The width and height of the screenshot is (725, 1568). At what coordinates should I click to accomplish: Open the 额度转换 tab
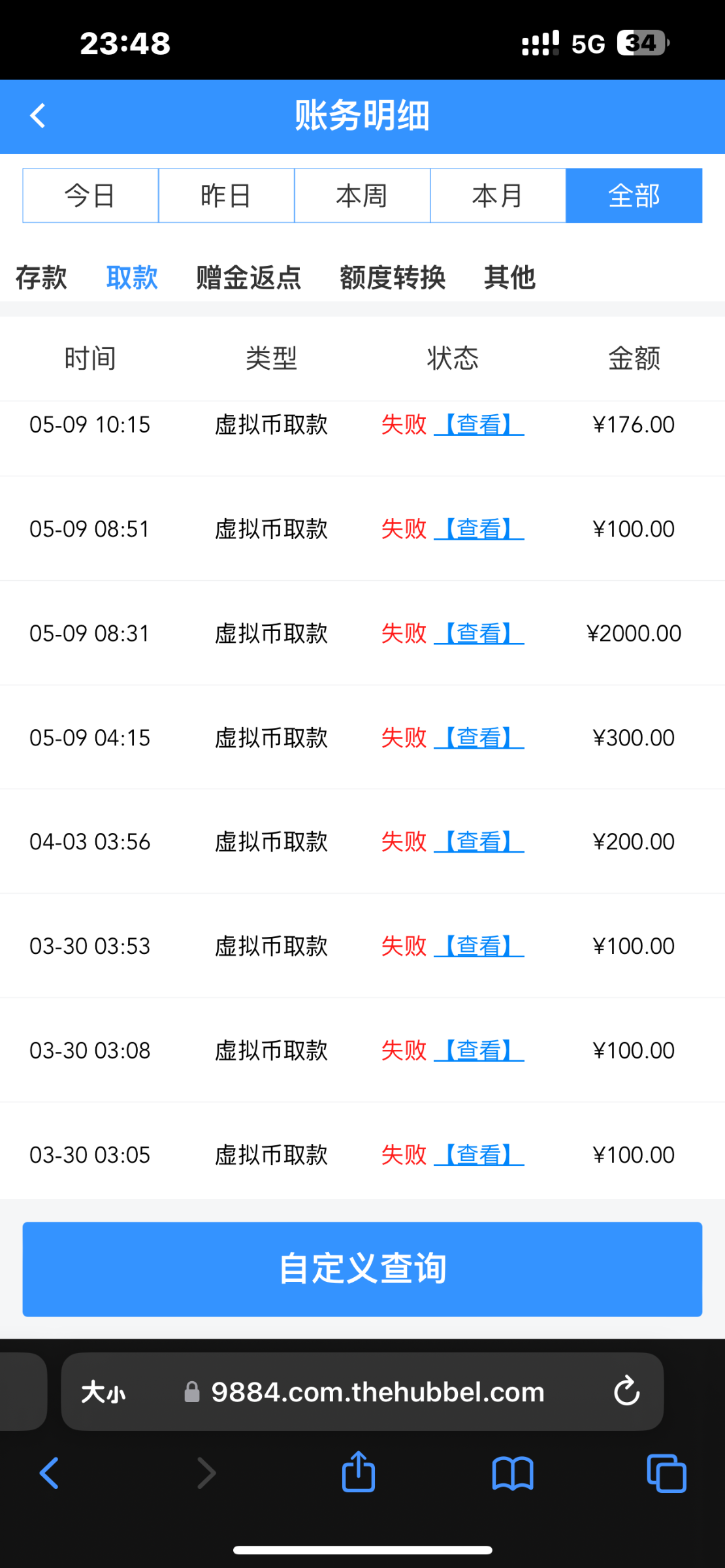[x=393, y=278]
